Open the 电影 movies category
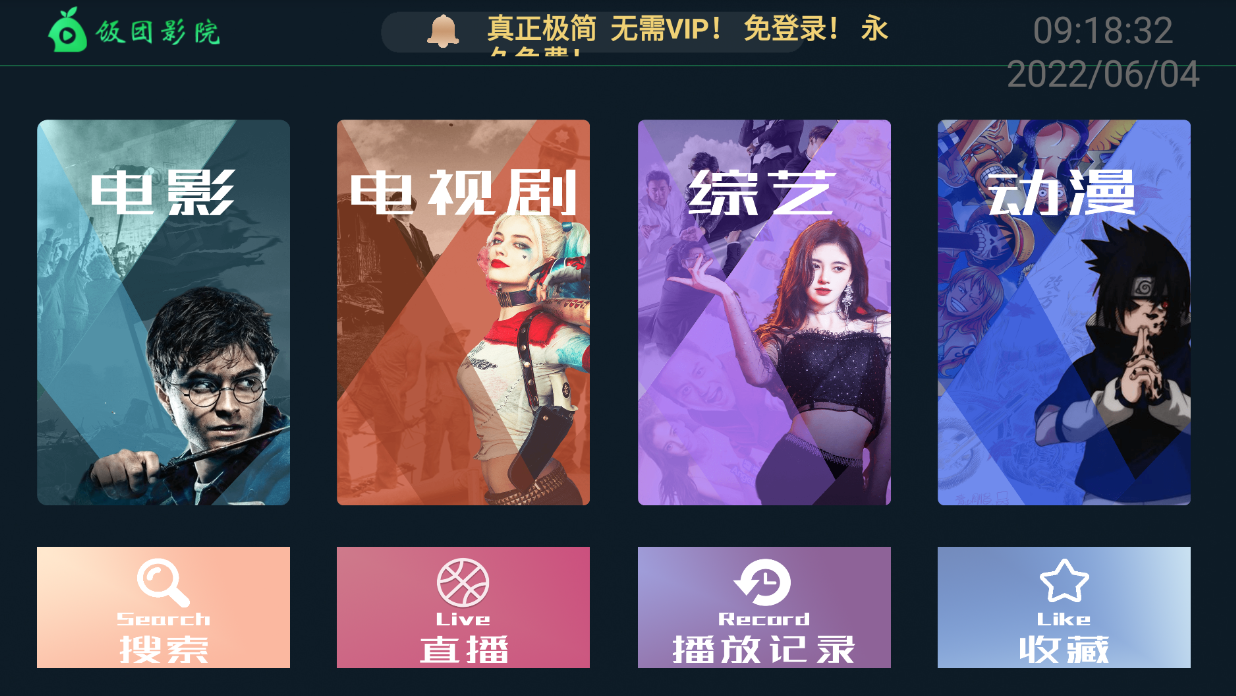Screen dimensions: 1236x696 (163, 312)
